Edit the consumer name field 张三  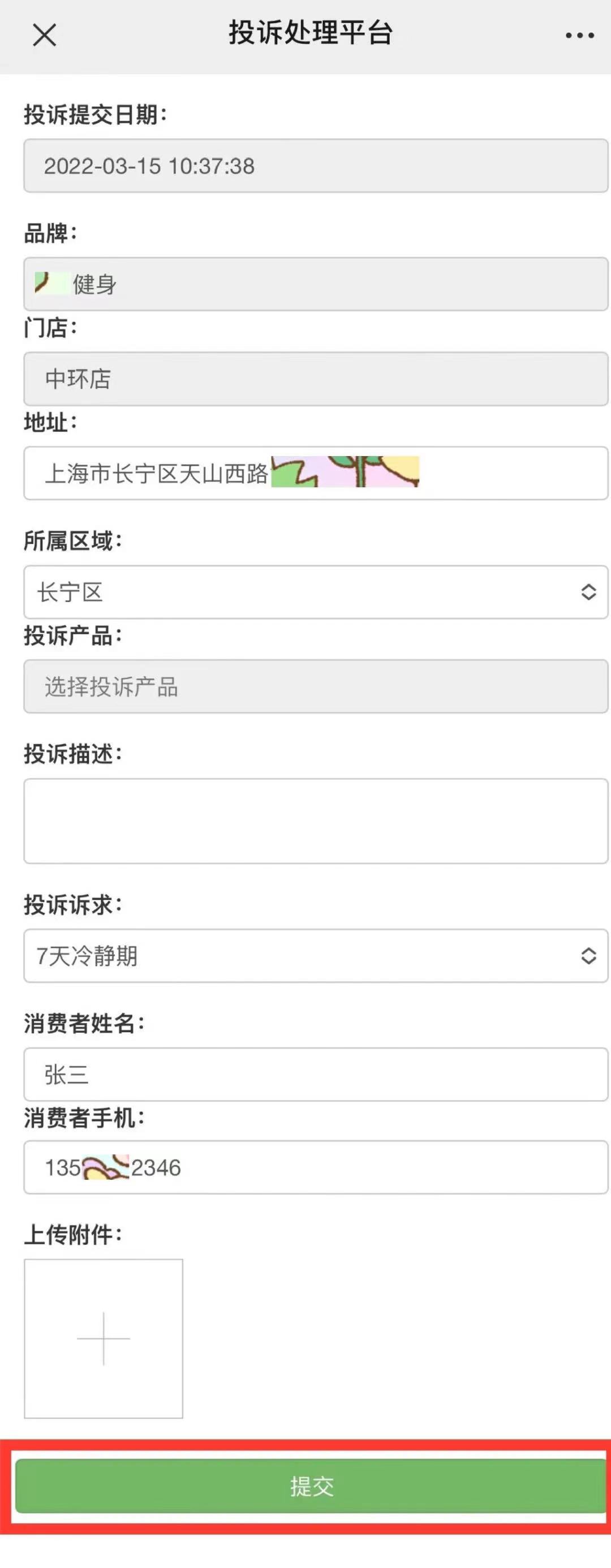(x=315, y=1074)
